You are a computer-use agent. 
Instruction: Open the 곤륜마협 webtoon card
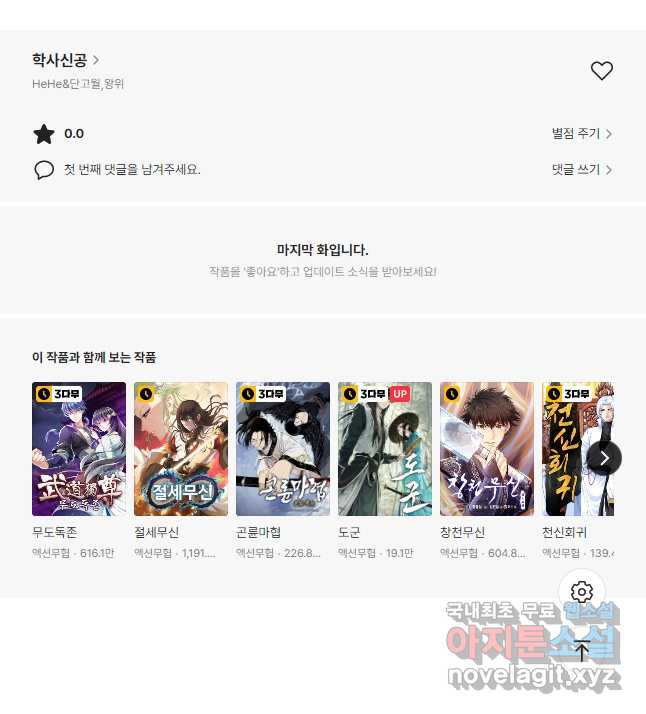(x=283, y=449)
